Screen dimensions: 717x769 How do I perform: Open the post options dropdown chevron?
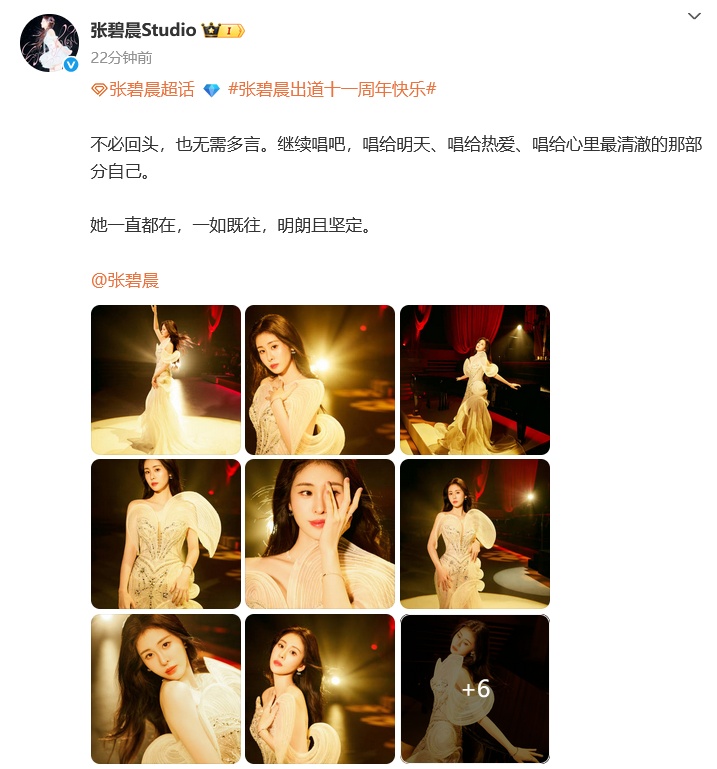695,17
